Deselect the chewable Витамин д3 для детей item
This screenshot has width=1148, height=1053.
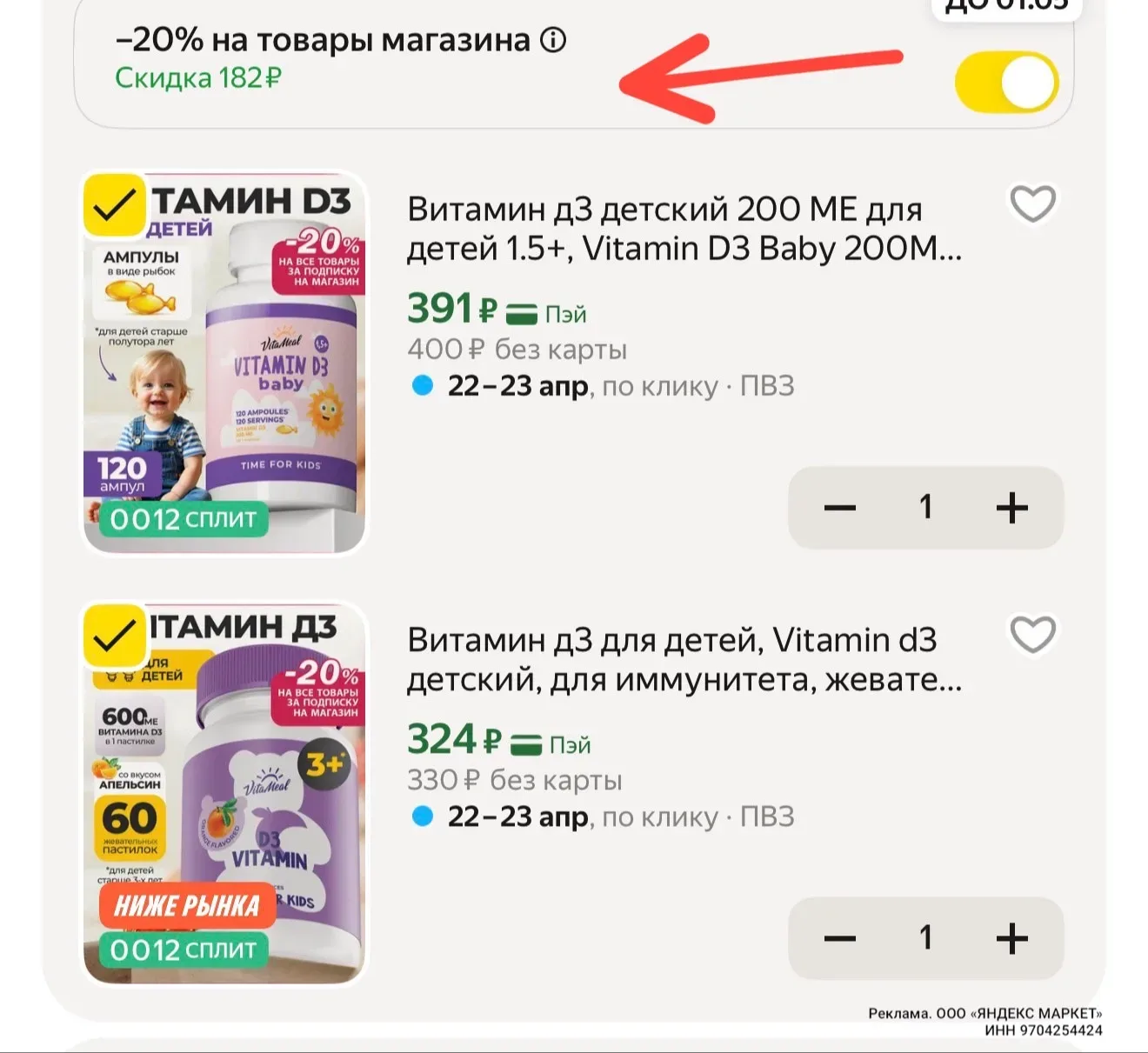(114, 636)
